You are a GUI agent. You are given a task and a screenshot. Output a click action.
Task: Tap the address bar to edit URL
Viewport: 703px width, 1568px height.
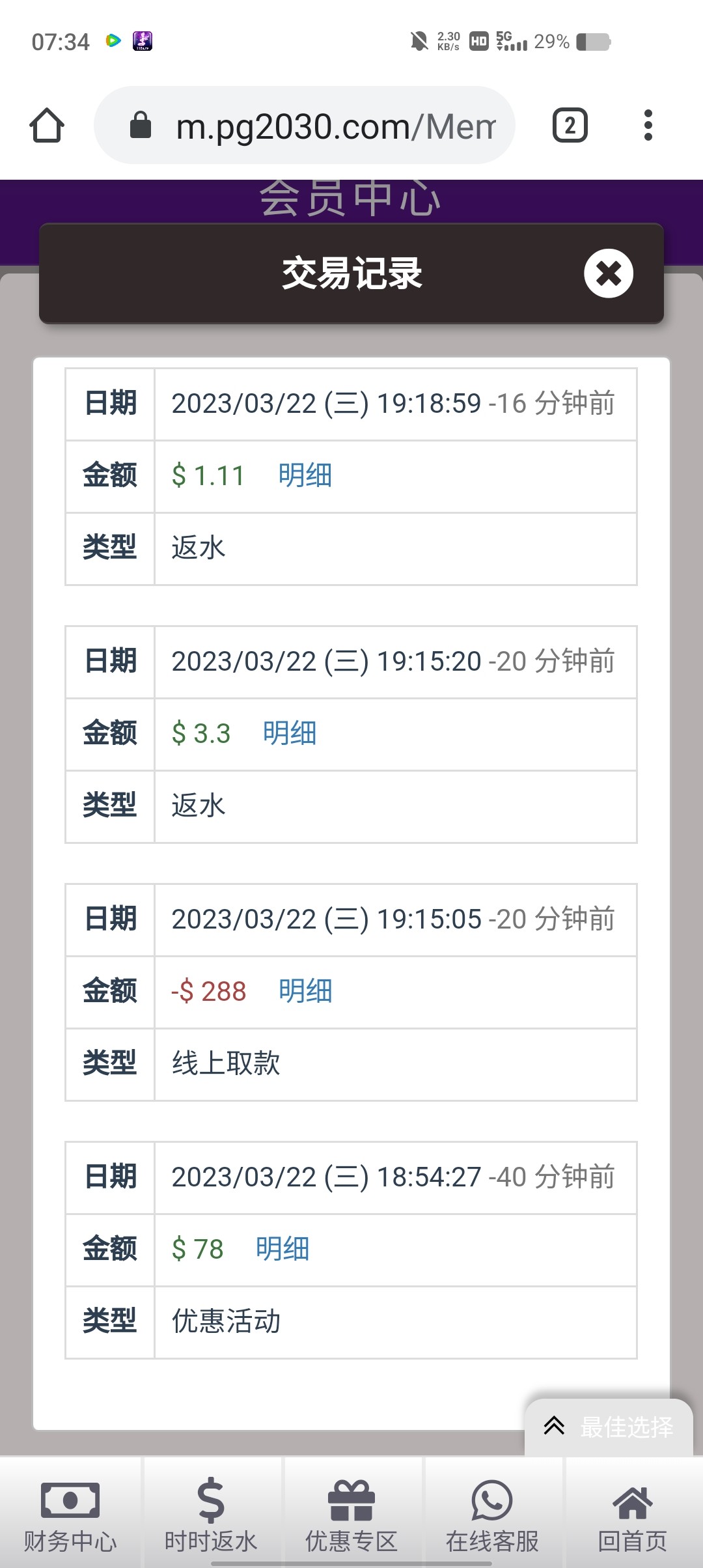[x=325, y=125]
